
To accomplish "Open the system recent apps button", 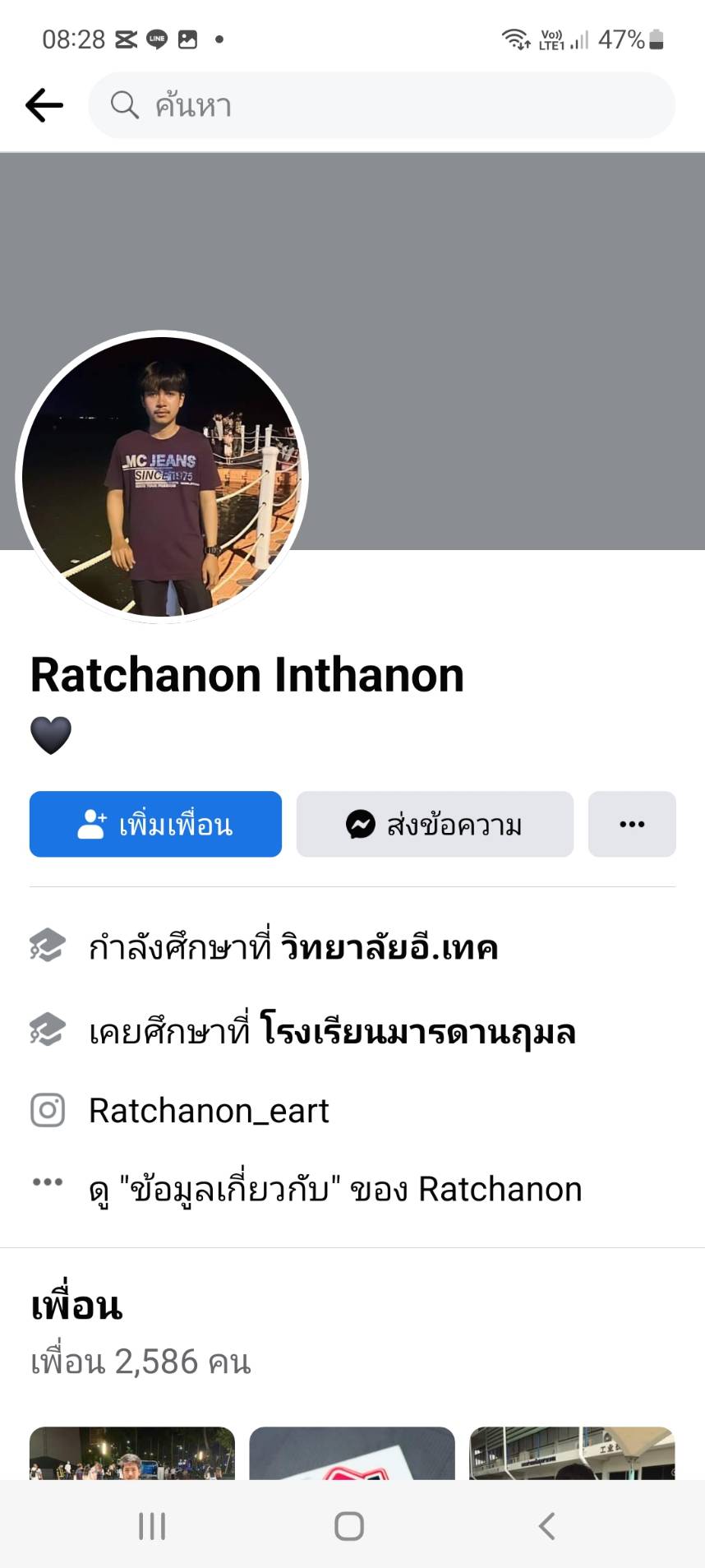I will [152, 1525].
